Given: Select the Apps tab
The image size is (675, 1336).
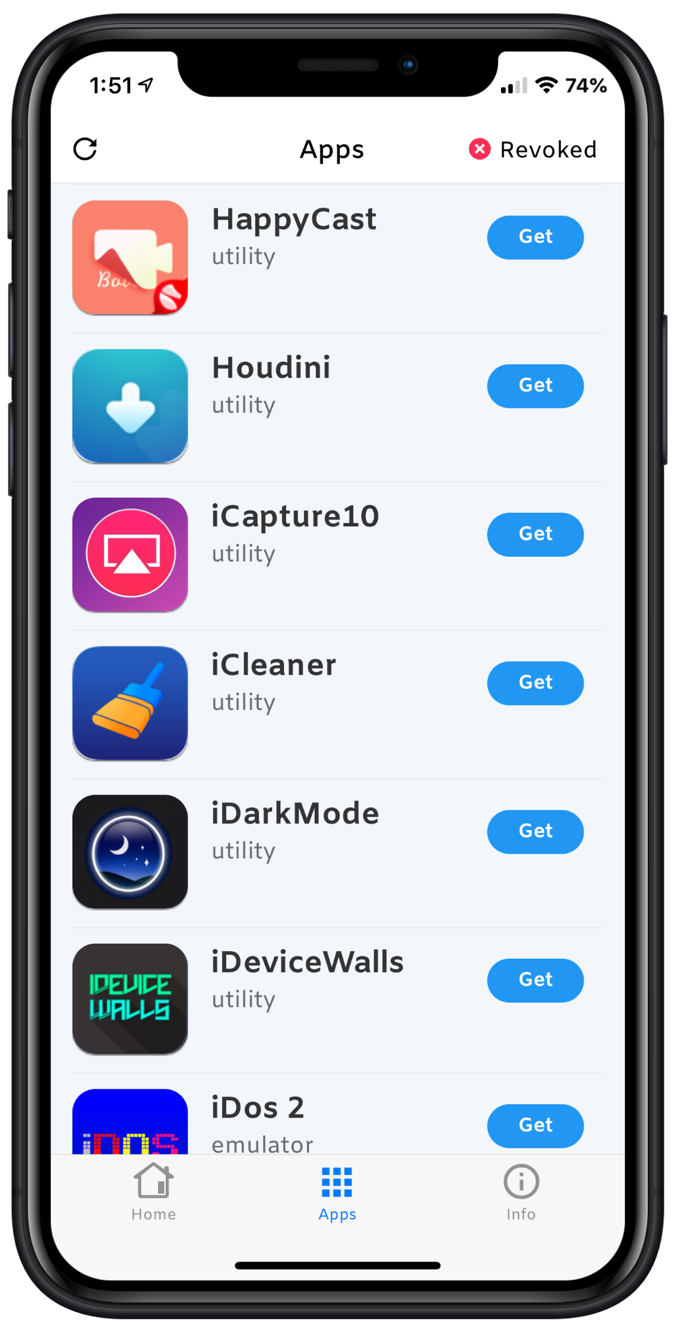Looking at the screenshot, I should [x=337, y=1192].
